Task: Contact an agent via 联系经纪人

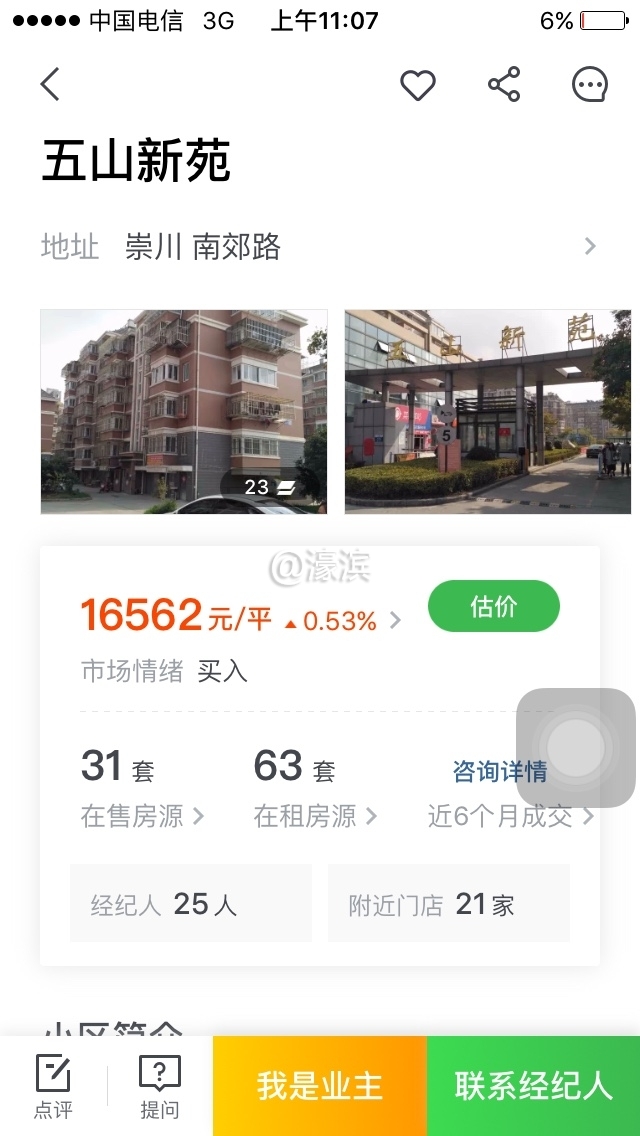Action: (533, 1086)
